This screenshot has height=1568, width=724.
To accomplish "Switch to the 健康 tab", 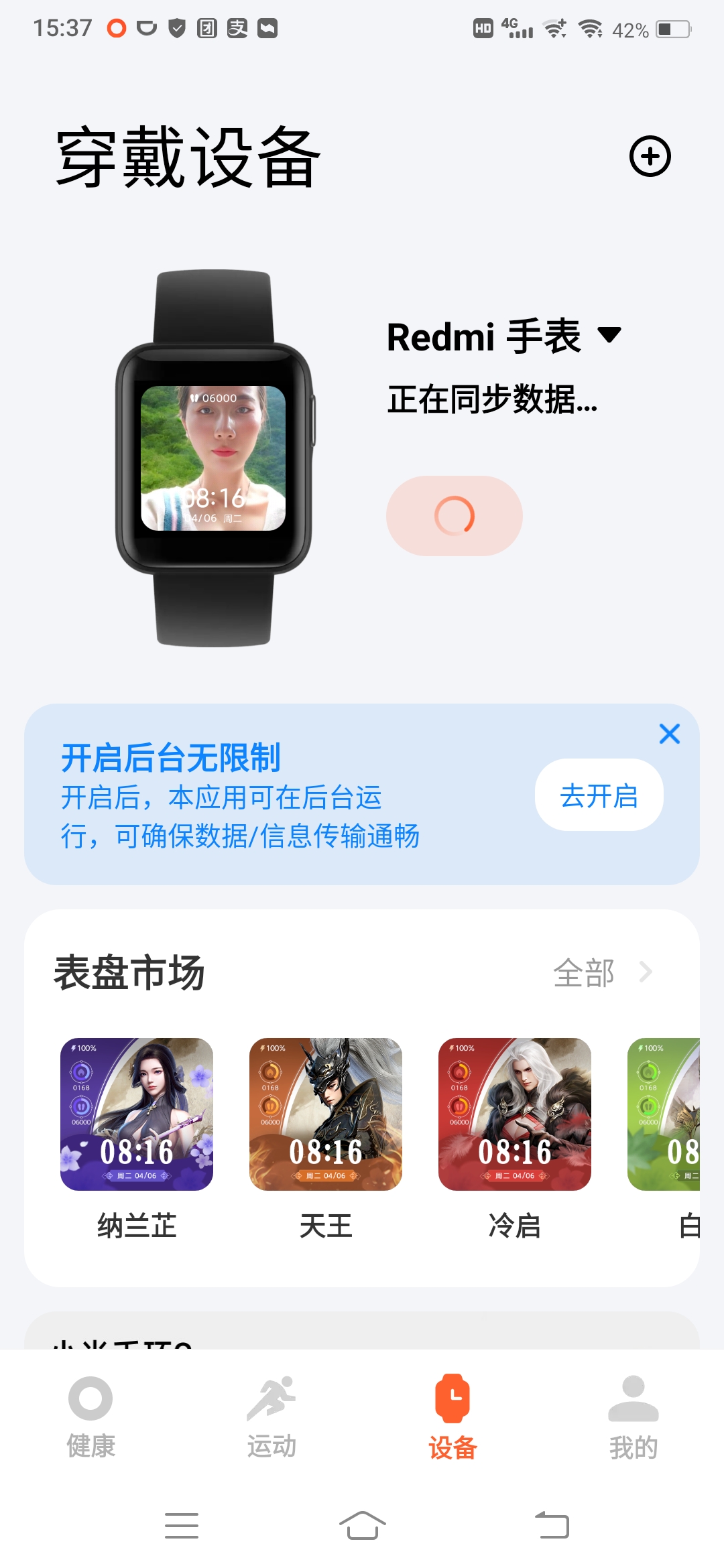I will pyautogui.click(x=90, y=1416).
